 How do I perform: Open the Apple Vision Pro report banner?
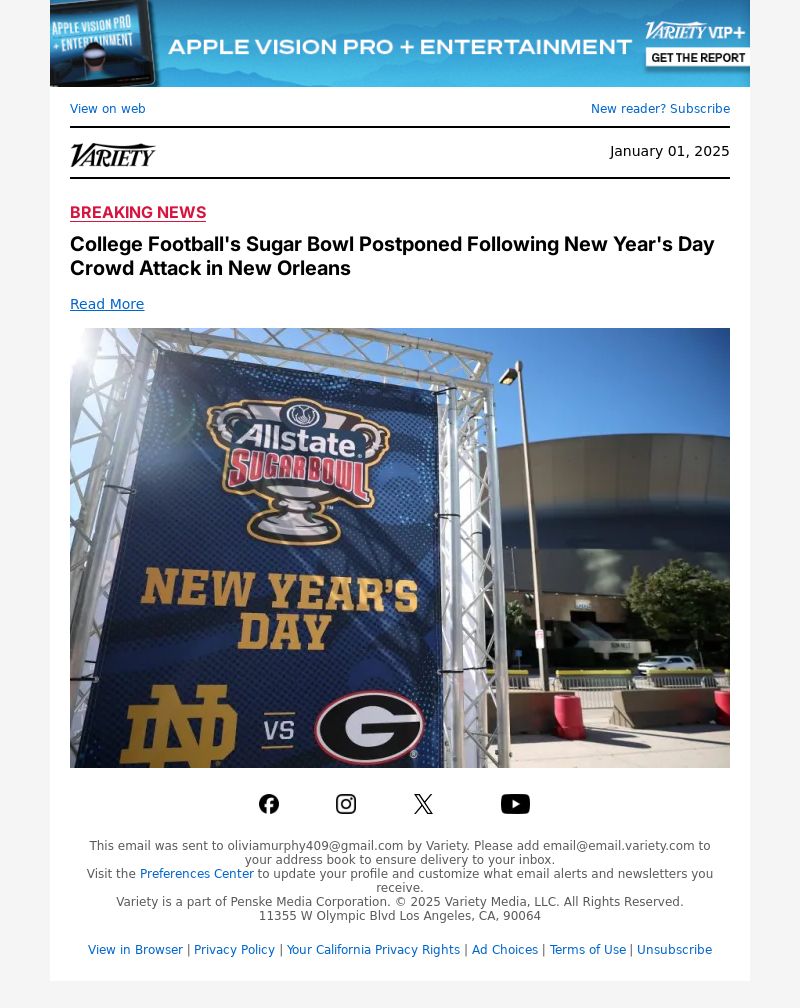[400, 44]
